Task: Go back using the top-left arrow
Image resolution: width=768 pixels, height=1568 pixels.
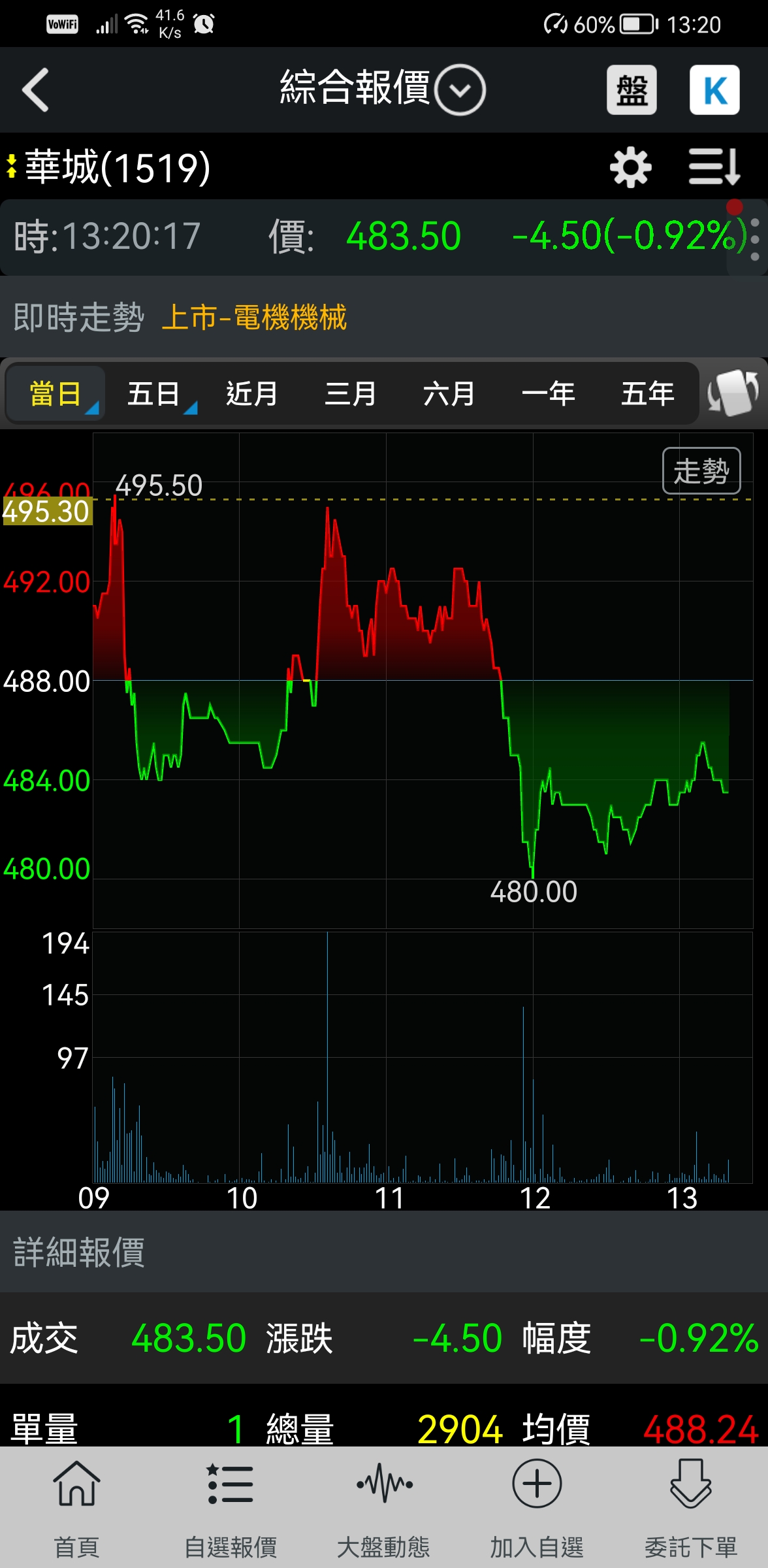Action: click(x=36, y=90)
